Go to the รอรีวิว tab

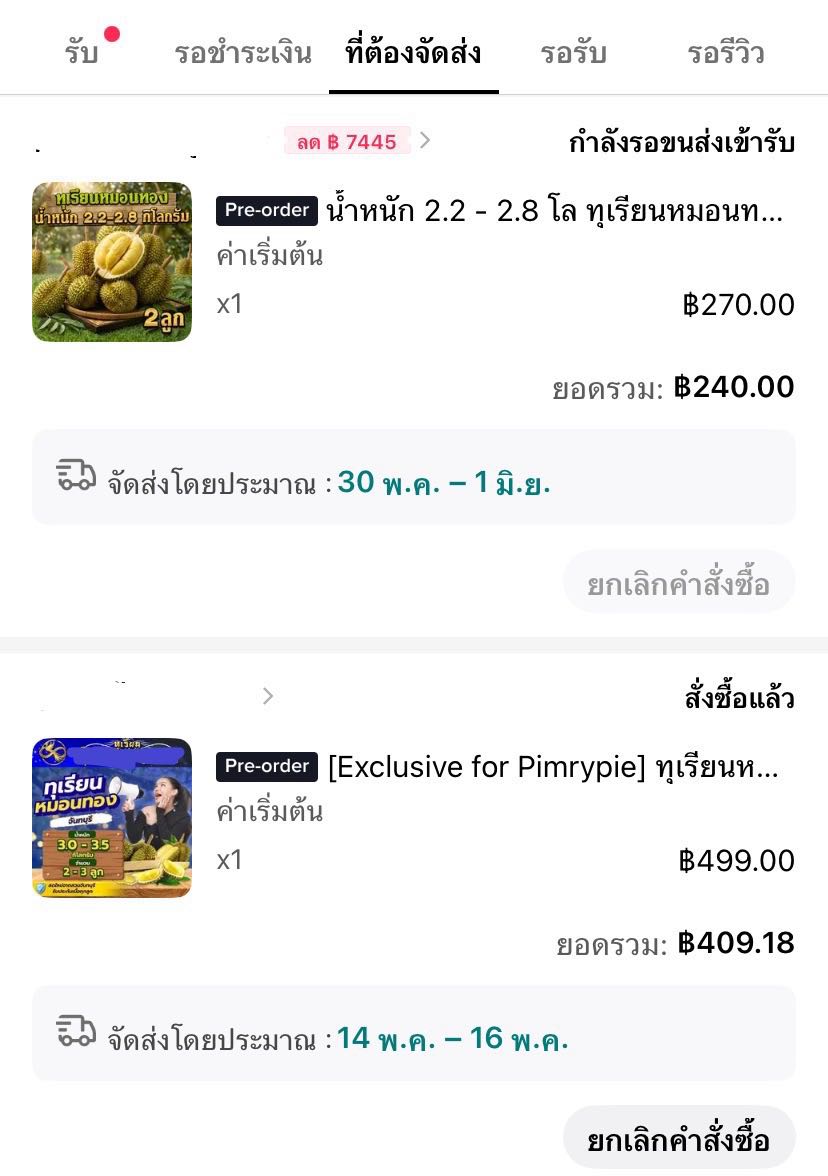725,52
